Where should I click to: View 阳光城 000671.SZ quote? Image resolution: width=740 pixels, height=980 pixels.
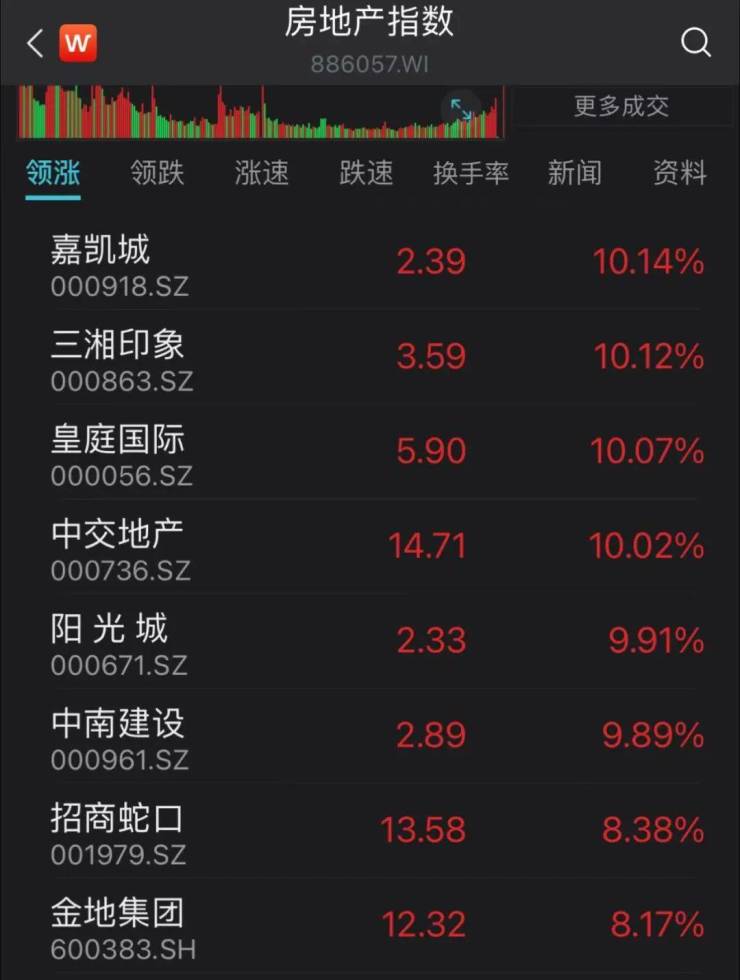point(370,643)
